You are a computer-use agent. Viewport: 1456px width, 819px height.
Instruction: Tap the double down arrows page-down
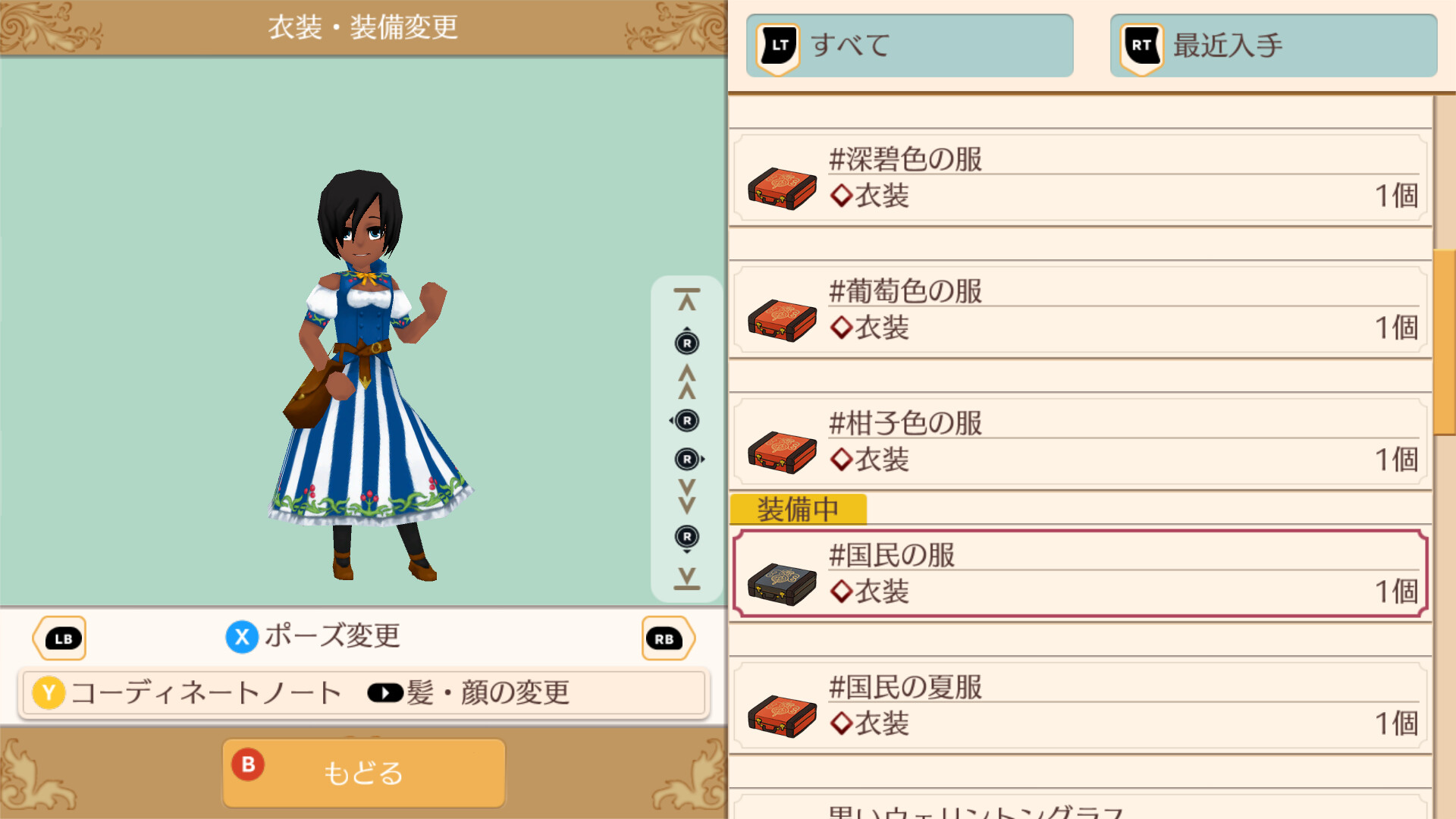687,497
